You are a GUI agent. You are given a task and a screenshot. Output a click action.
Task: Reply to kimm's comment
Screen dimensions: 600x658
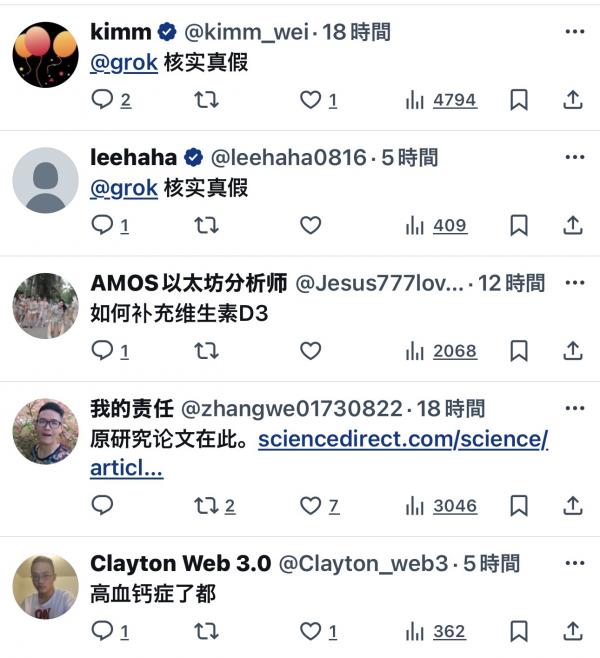click(103, 100)
